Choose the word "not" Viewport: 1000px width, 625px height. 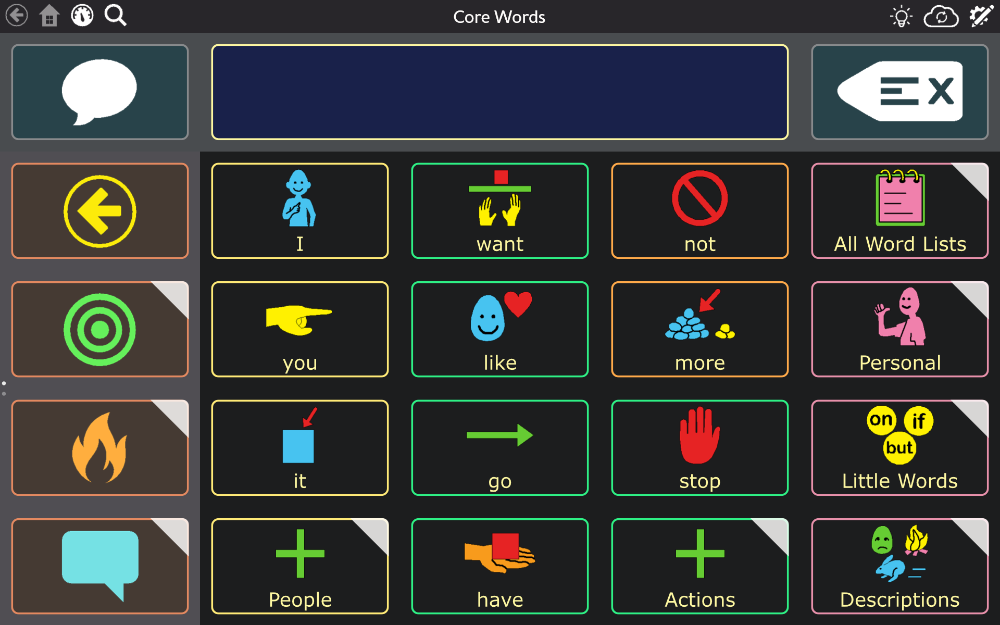tap(700, 211)
